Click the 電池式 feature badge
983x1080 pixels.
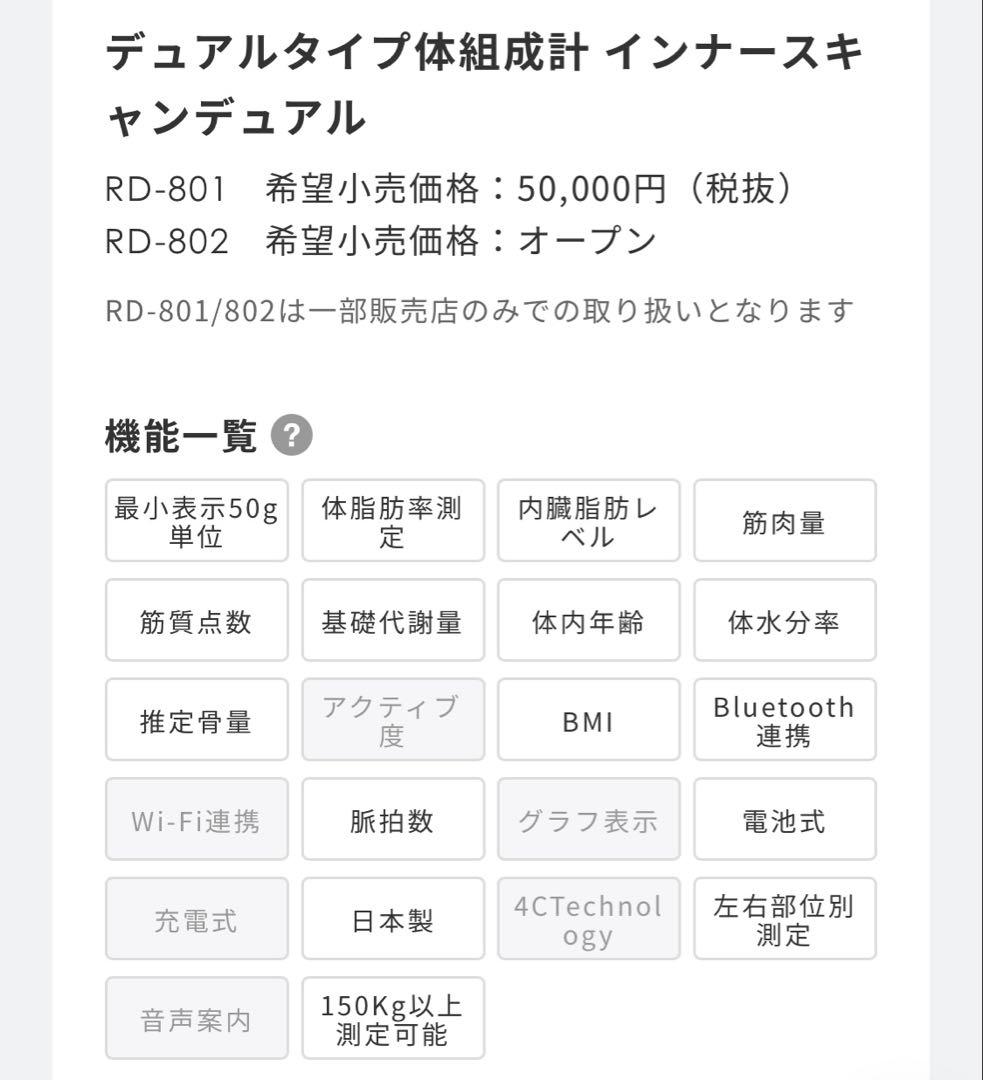(785, 820)
